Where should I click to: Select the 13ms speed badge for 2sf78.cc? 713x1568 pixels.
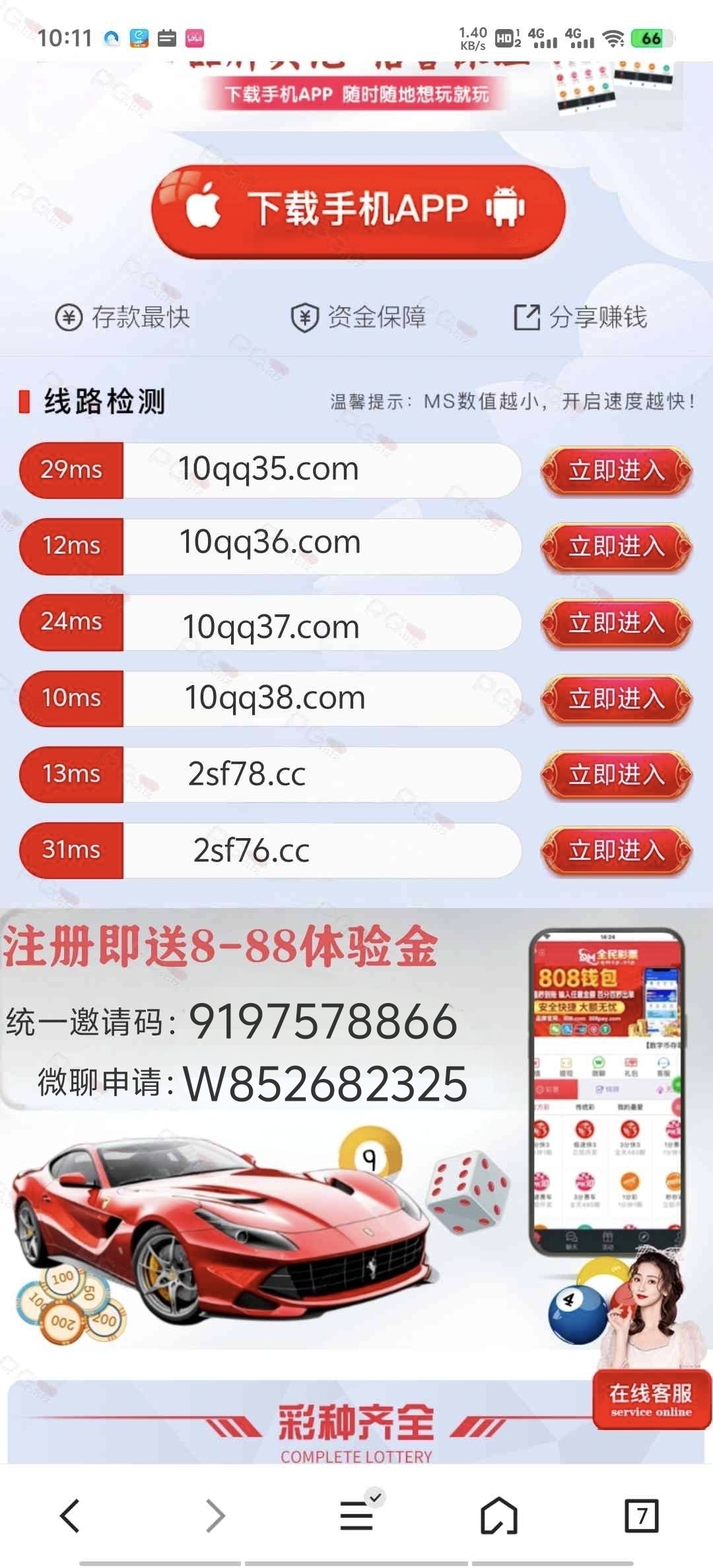pyautogui.click(x=71, y=774)
